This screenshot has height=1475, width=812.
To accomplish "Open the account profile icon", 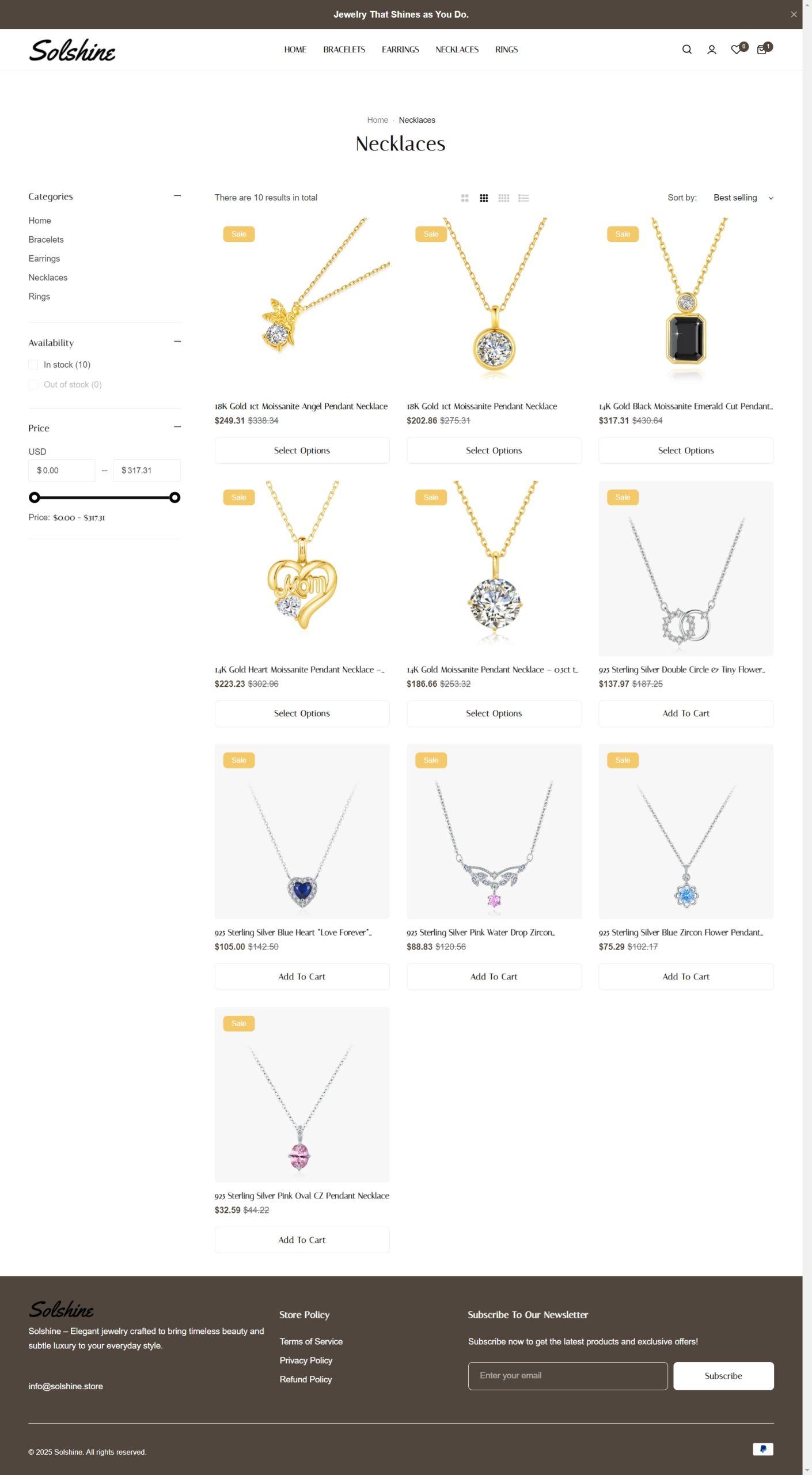I will 711,50.
